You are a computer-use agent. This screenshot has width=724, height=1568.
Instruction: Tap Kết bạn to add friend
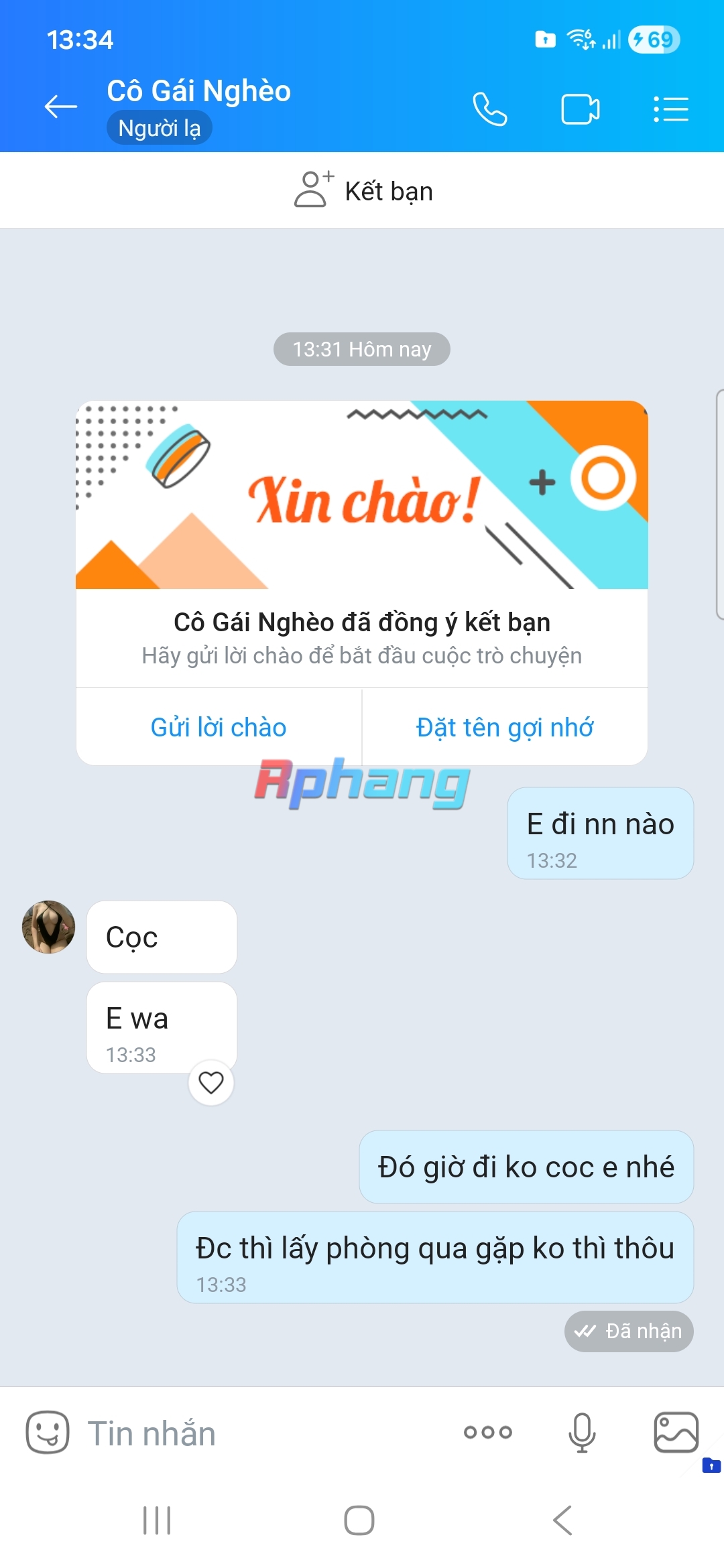(363, 190)
